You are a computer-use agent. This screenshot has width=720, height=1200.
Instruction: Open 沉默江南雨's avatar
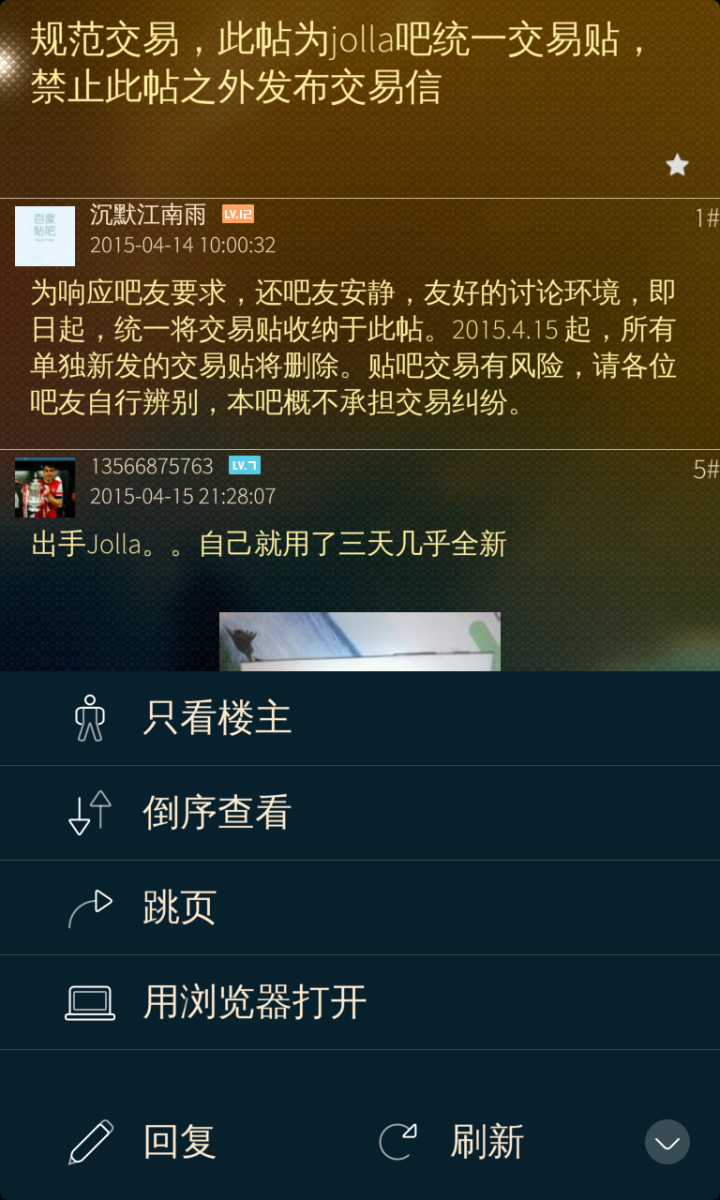coord(45,236)
